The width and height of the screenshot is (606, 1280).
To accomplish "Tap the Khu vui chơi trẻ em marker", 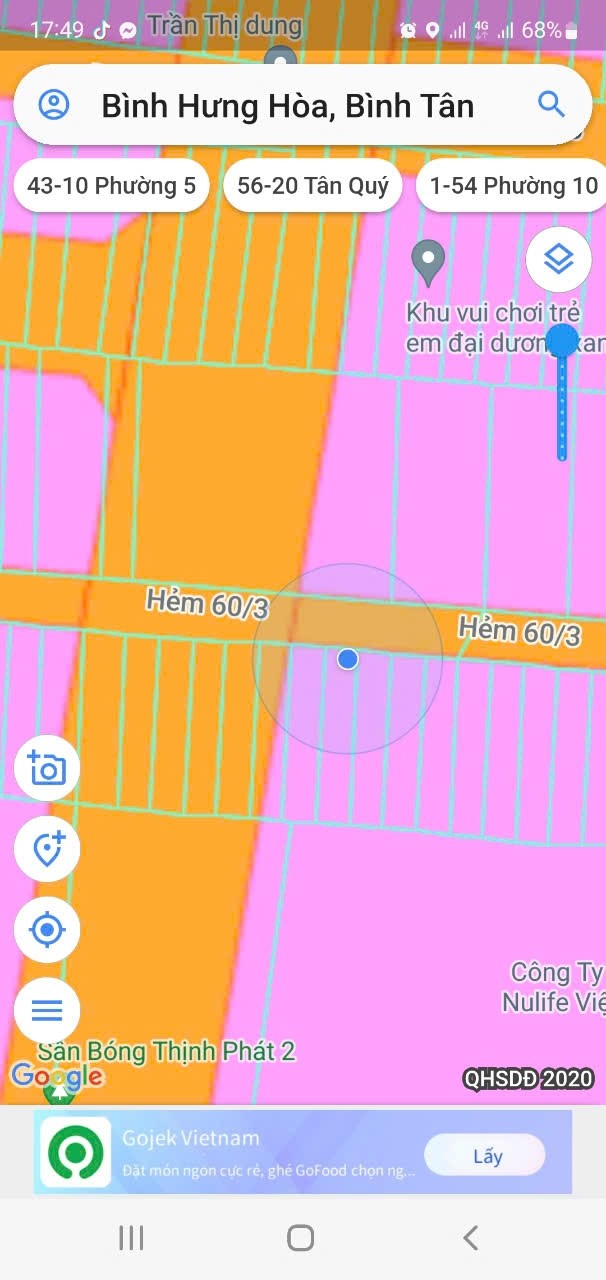I will [x=429, y=262].
